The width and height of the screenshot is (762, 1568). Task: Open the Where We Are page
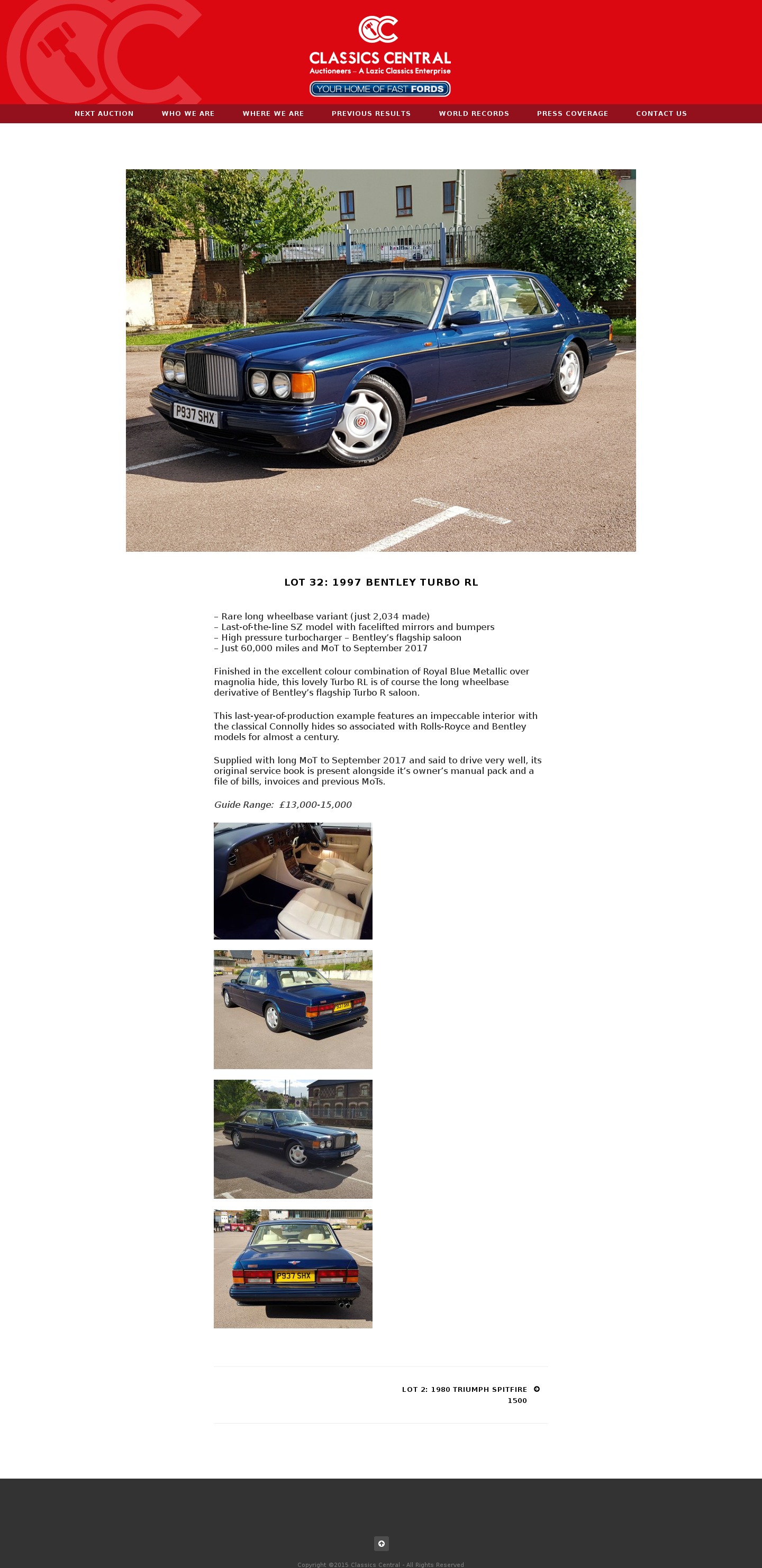point(273,114)
